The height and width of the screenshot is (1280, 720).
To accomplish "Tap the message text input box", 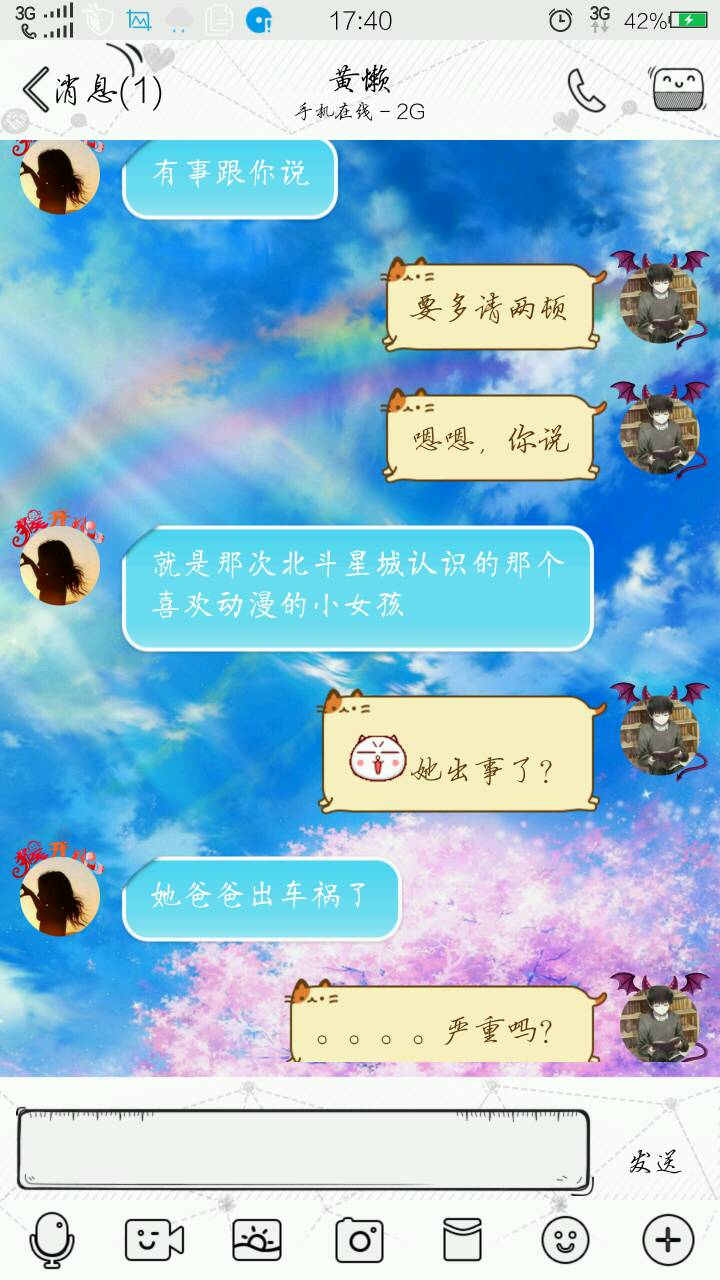I will (x=303, y=1149).
